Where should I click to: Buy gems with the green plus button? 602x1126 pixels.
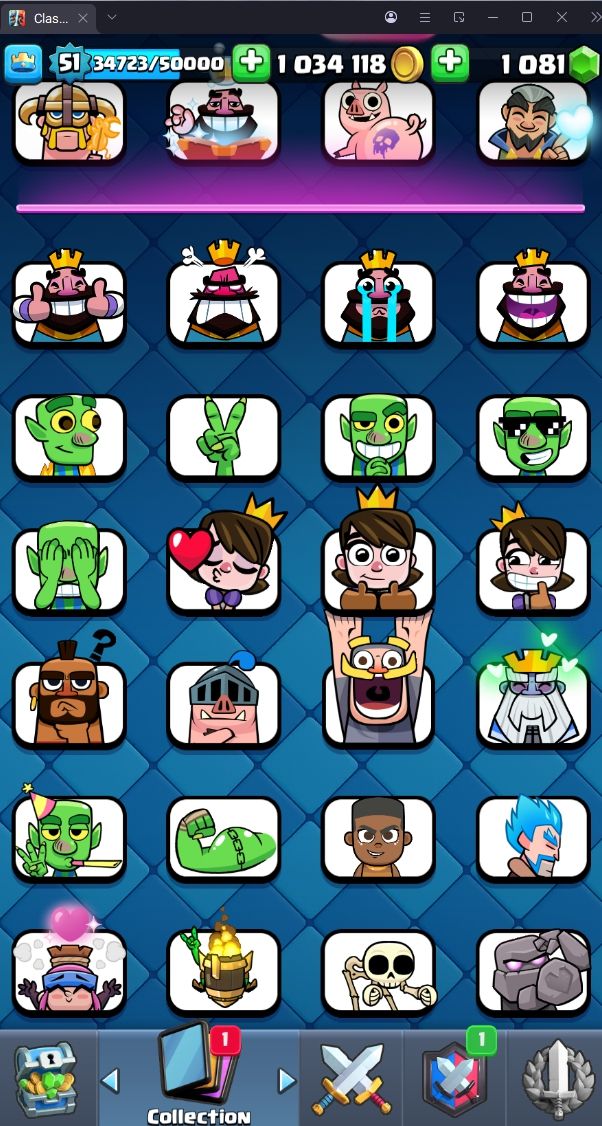point(451,63)
